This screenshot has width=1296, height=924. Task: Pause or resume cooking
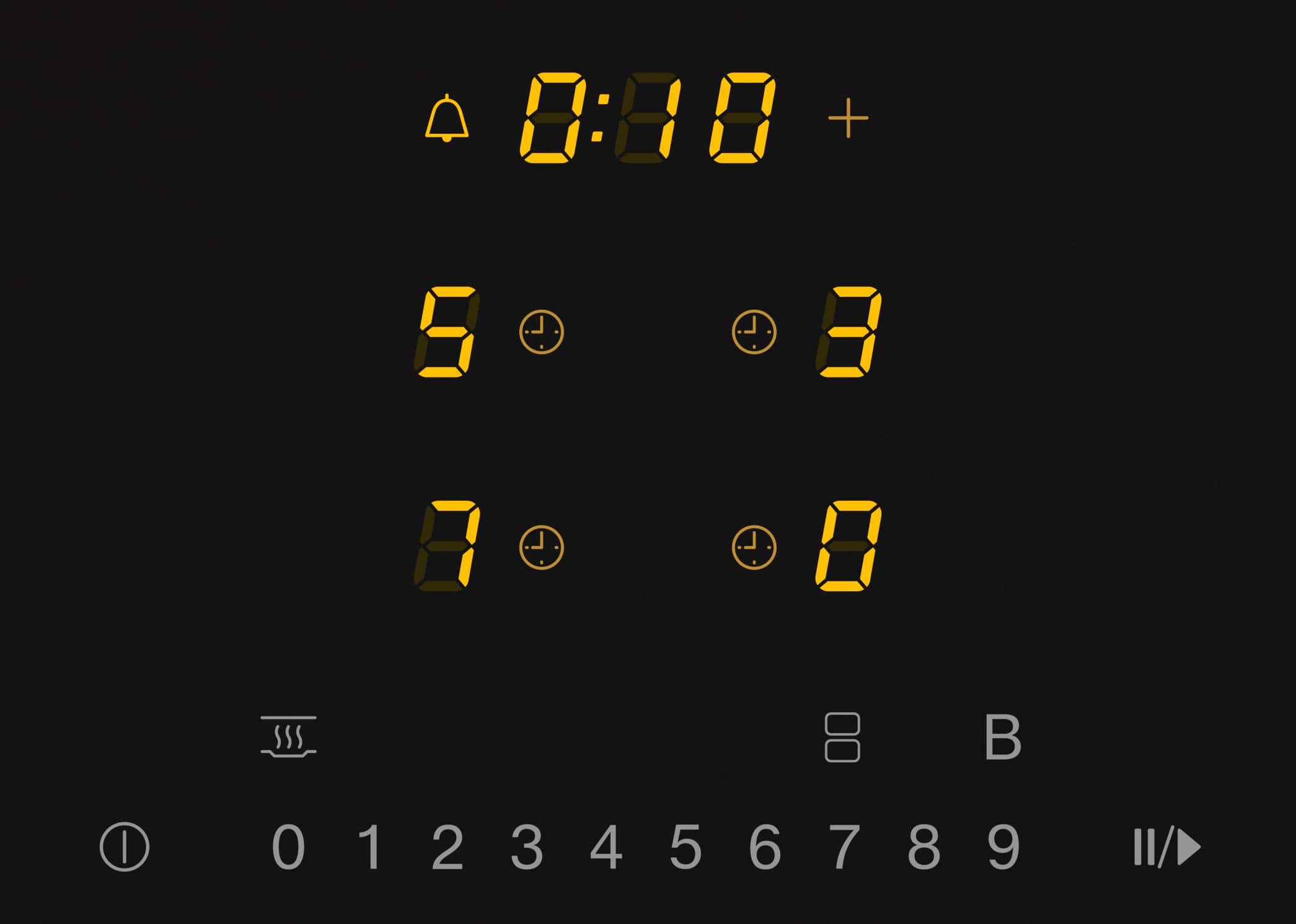coord(1166,847)
